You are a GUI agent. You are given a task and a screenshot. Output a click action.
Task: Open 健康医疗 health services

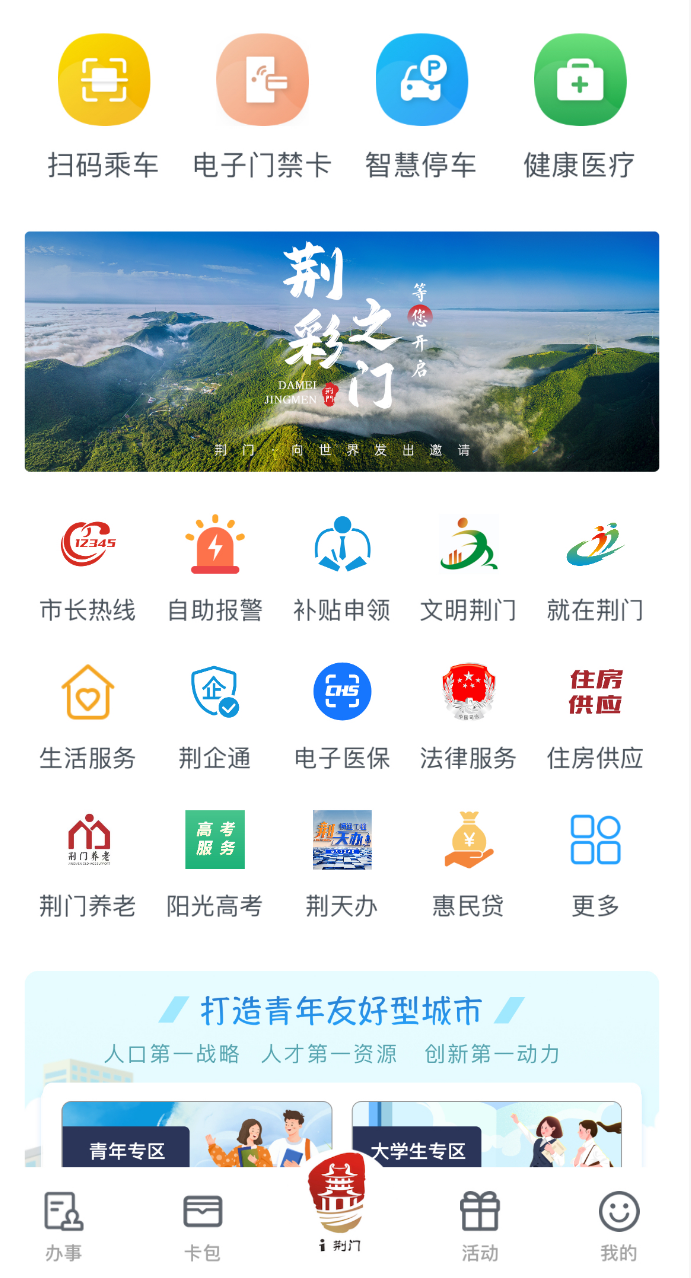coord(580,107)
